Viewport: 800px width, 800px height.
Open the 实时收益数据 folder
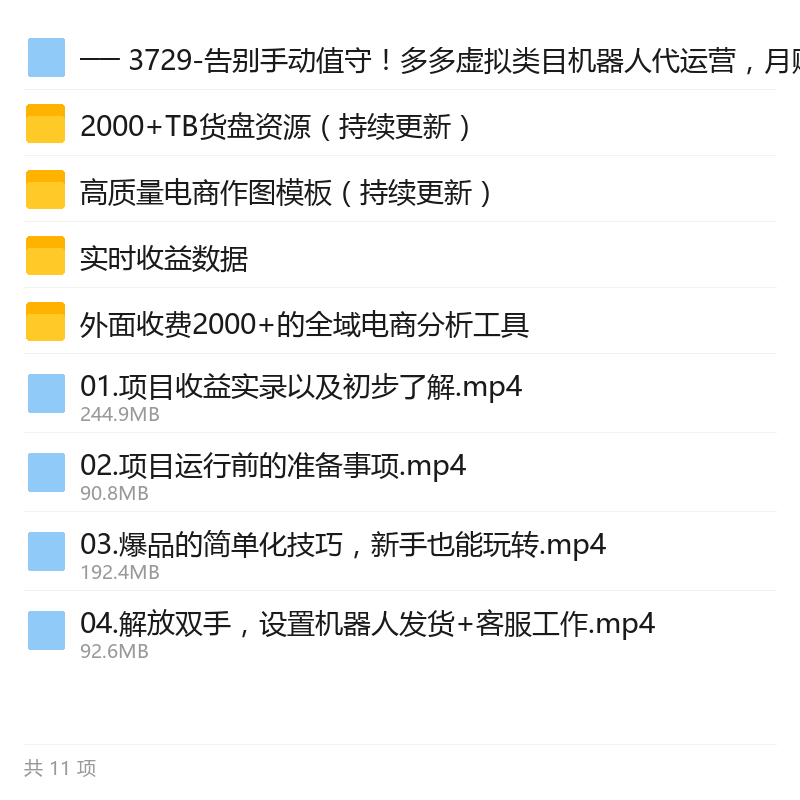click(x=400, y=255)
